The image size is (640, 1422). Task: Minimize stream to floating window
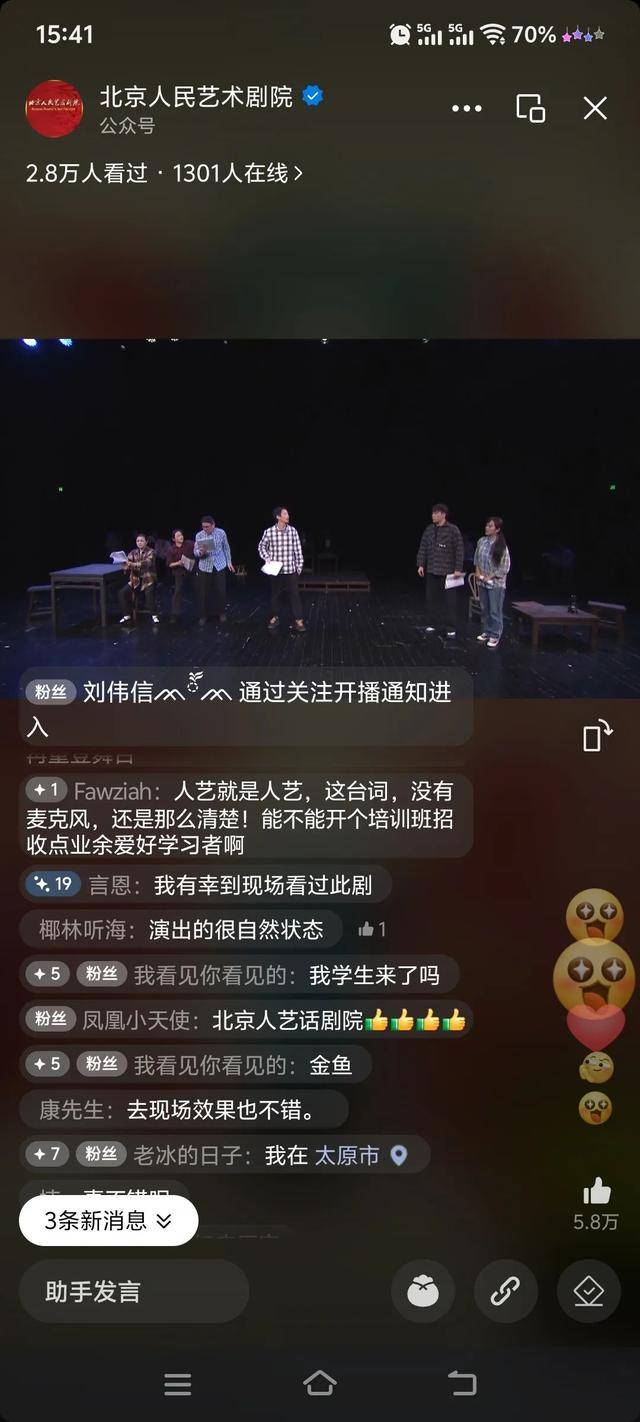pos(530,108)
